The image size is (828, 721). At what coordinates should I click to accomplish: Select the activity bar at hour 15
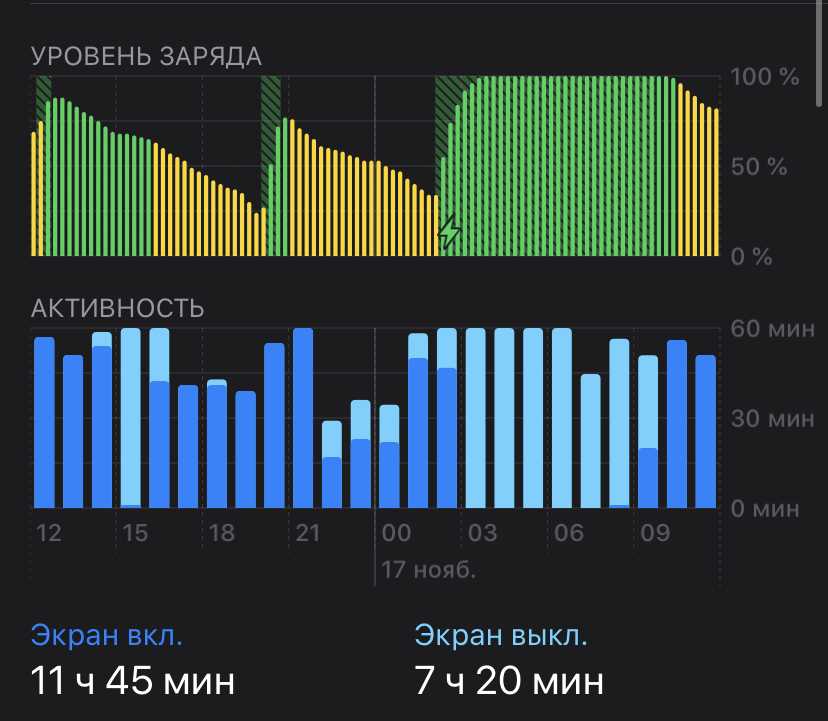pyautogui.click(x=130, y=420)
